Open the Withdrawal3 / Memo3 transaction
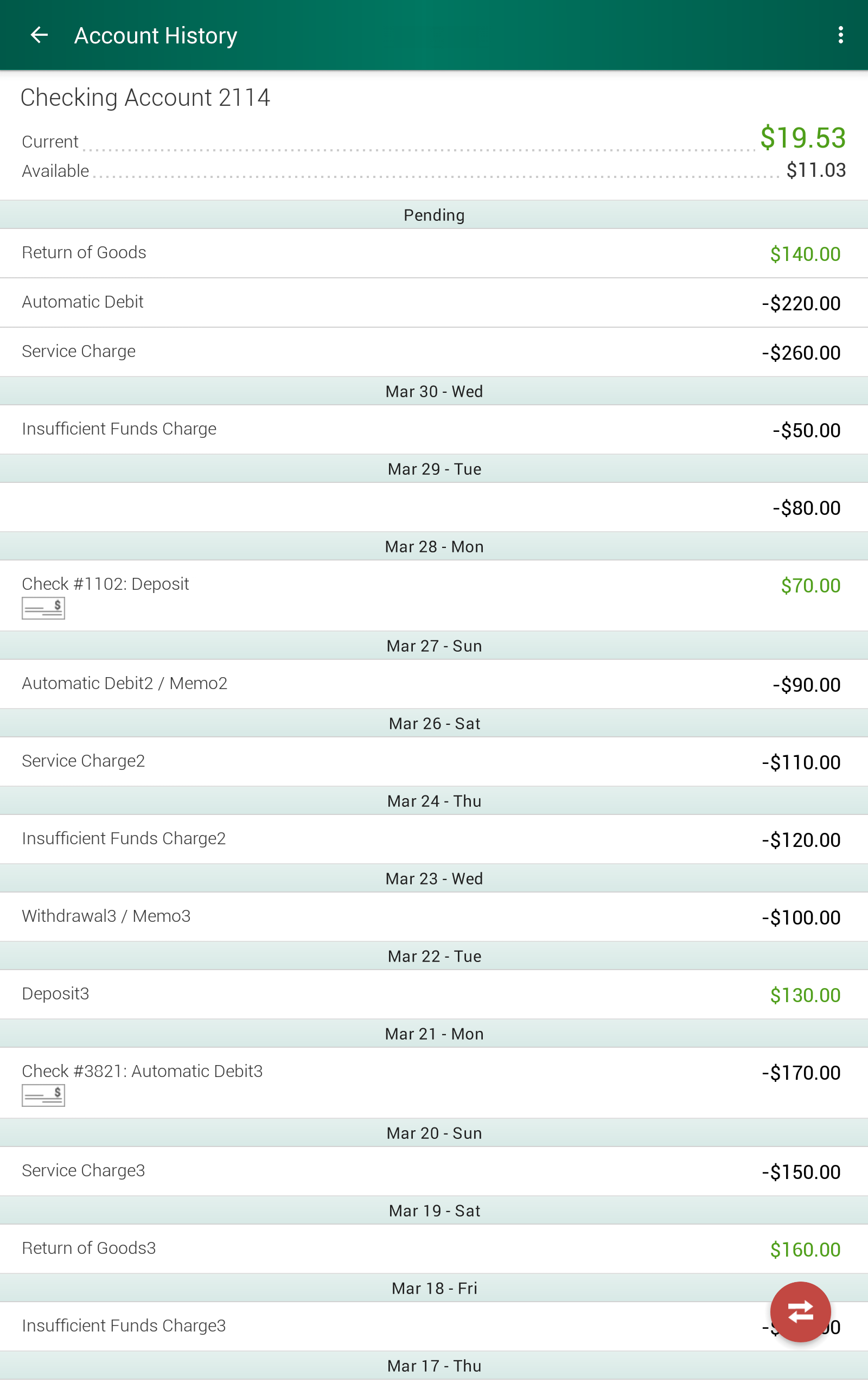 [434, 916]
